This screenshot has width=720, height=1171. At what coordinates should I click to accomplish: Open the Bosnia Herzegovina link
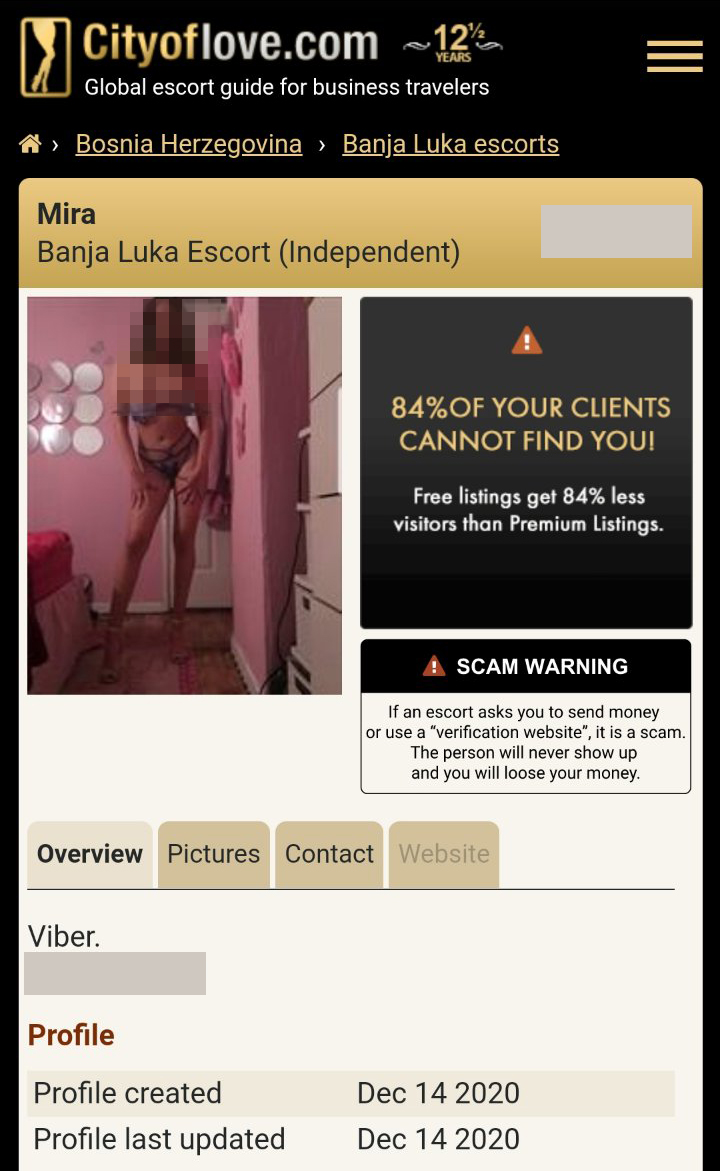189,143
